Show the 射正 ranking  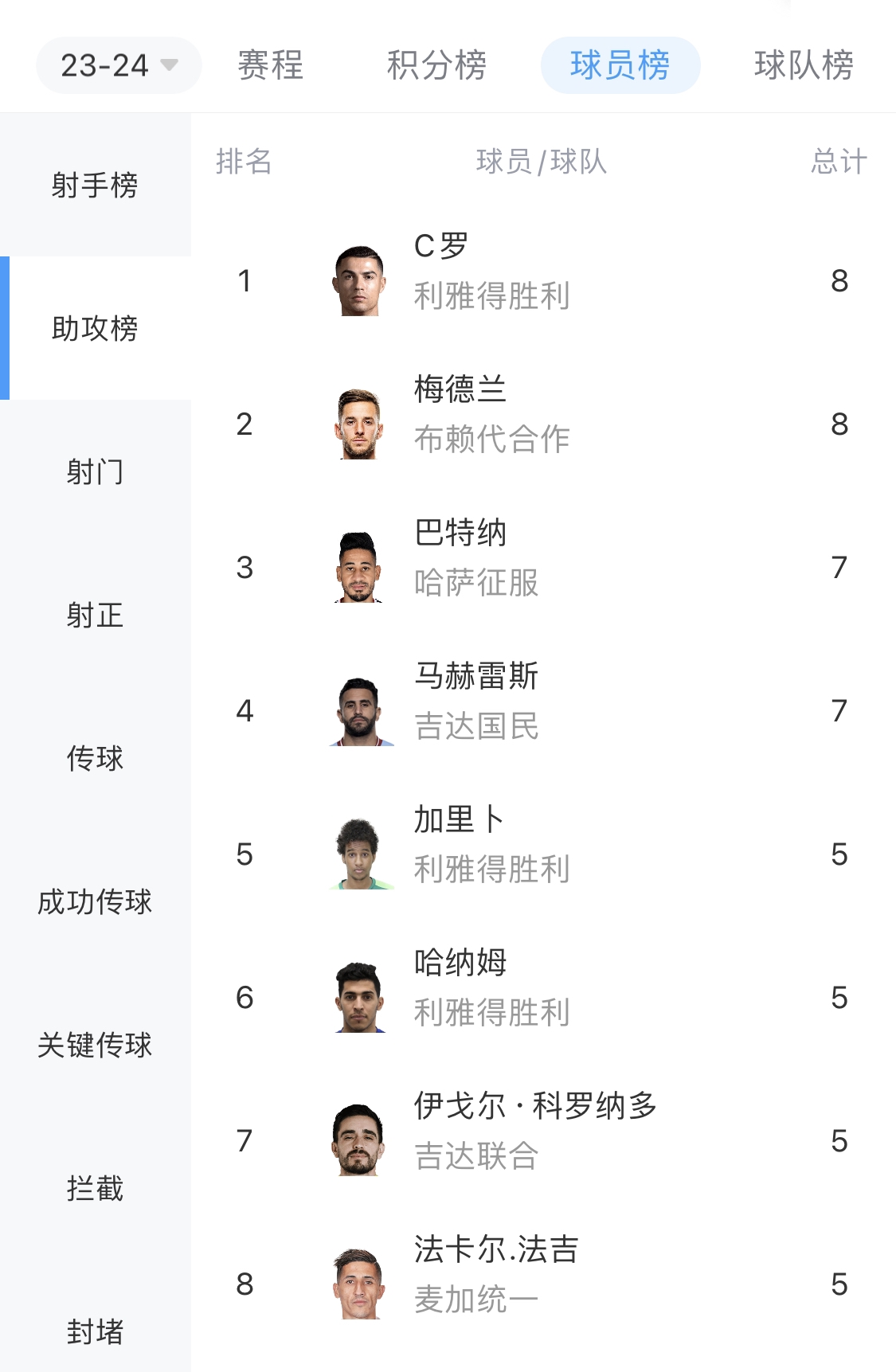tap(95, 615)
